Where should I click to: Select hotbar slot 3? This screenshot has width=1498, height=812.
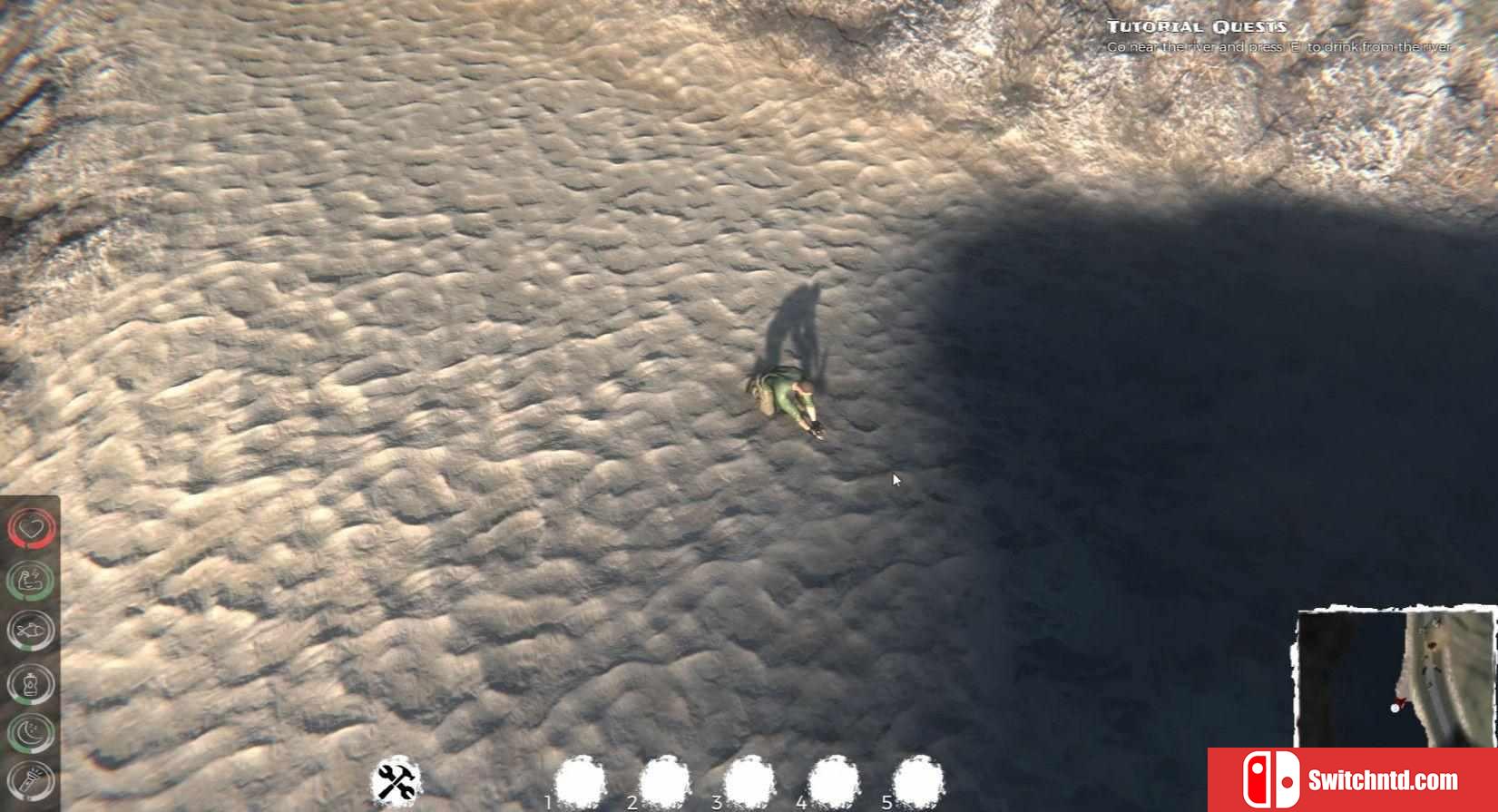click(x=749, y=782)
